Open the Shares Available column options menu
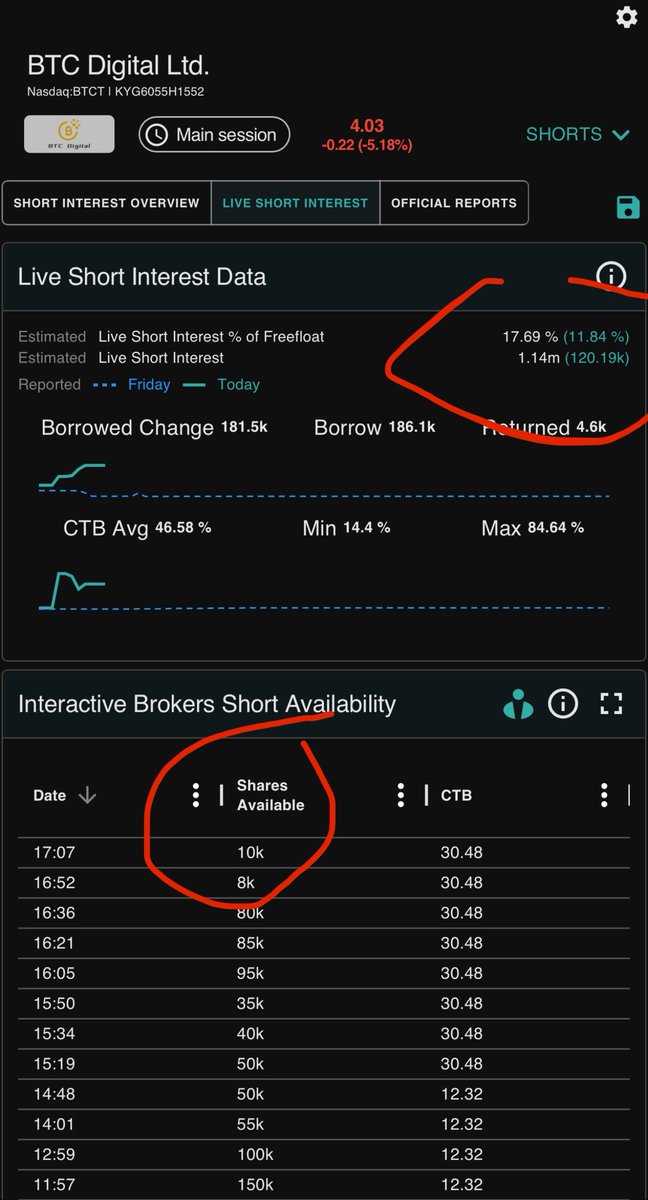 (400, 795)
